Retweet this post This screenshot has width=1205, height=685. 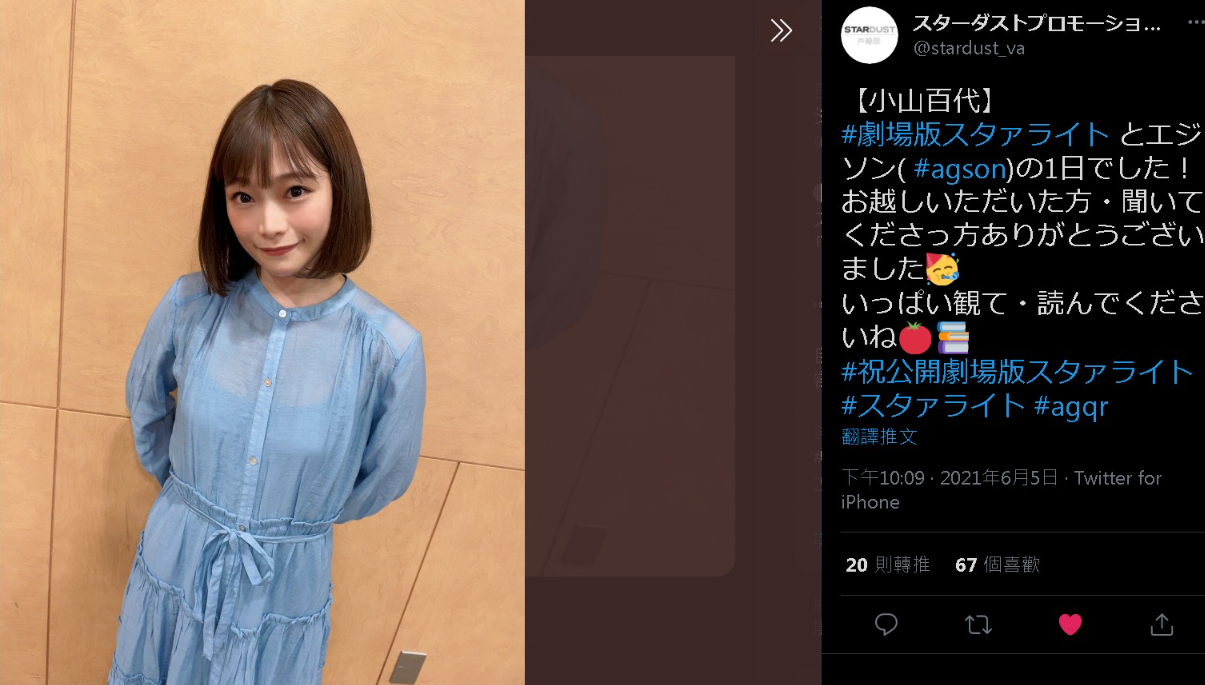(x=978, y=625)
